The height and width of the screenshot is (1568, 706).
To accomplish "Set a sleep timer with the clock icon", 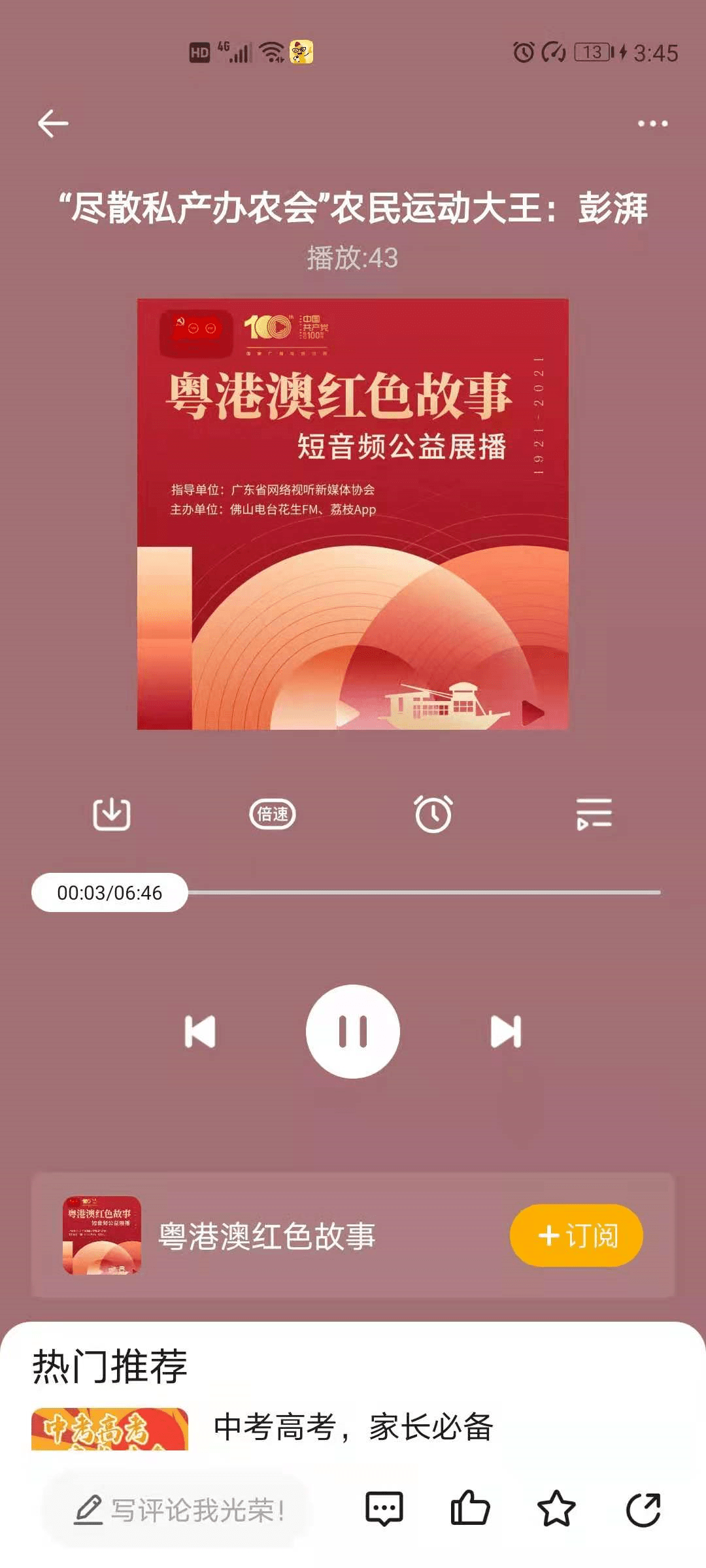I will (x=433, y=814).
